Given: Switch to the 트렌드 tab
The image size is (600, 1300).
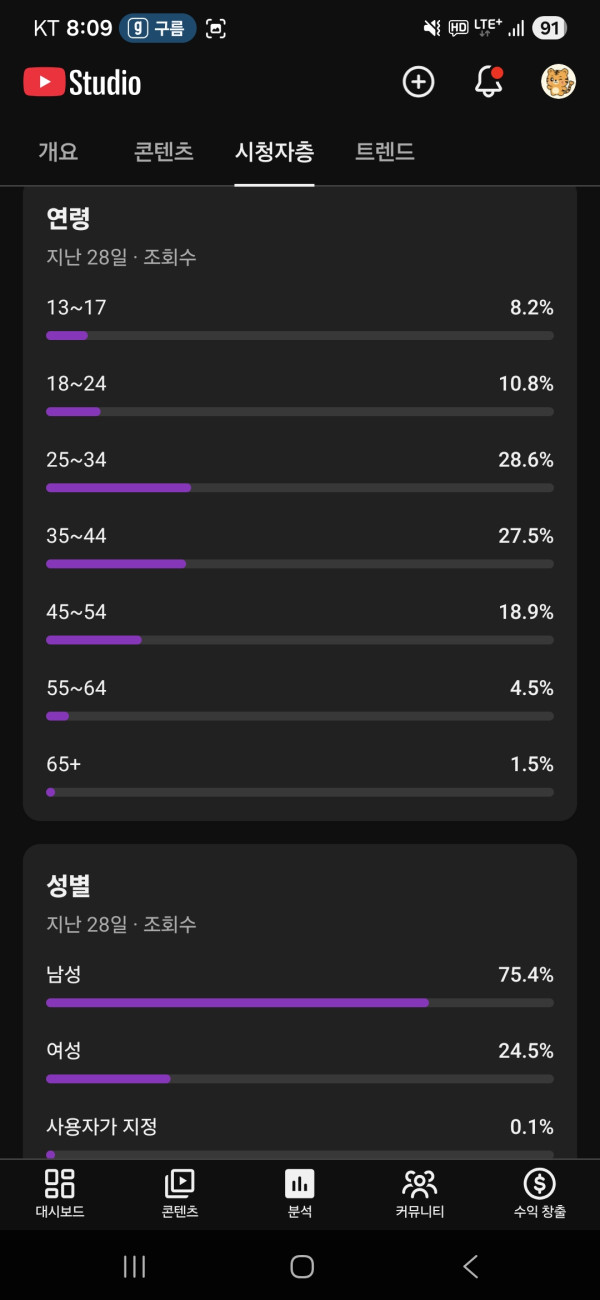Looking at the screenshot, I should coord(385,152).
